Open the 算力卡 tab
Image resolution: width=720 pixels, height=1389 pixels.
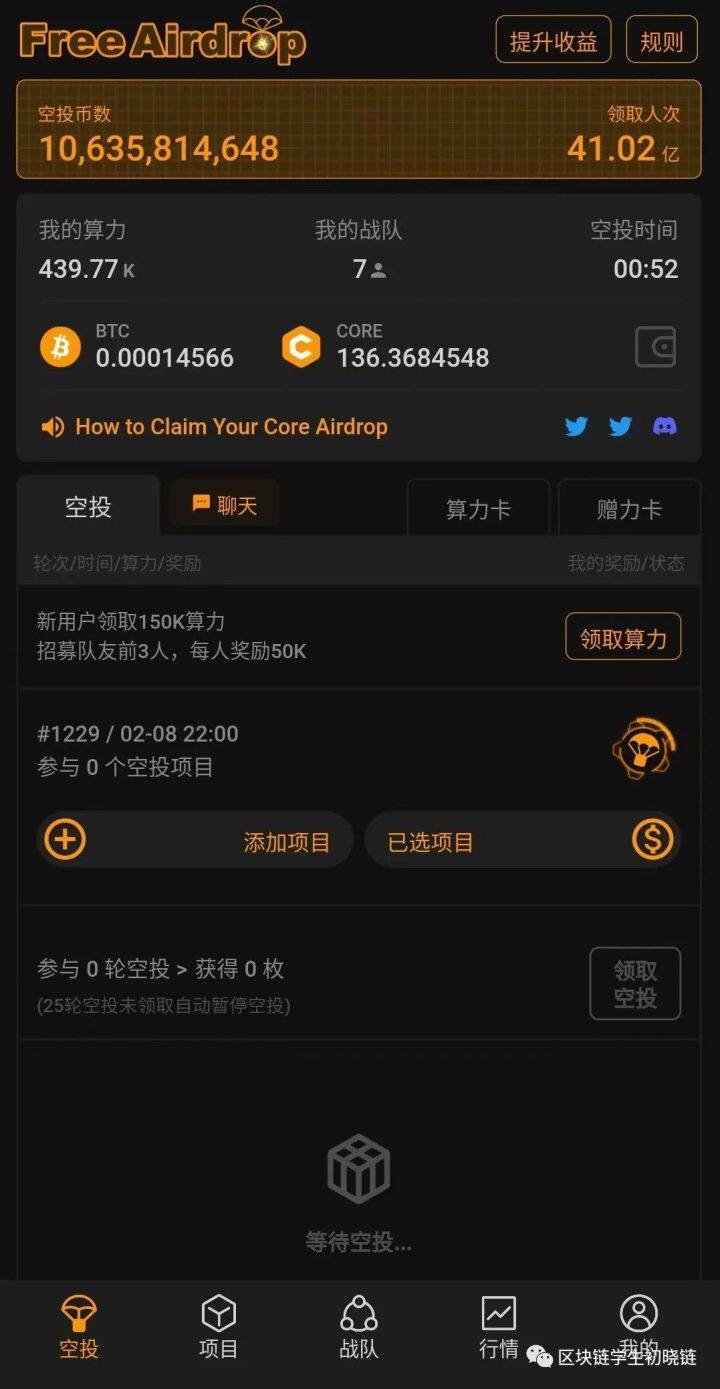pyautogui.click(x=478, y=509)
